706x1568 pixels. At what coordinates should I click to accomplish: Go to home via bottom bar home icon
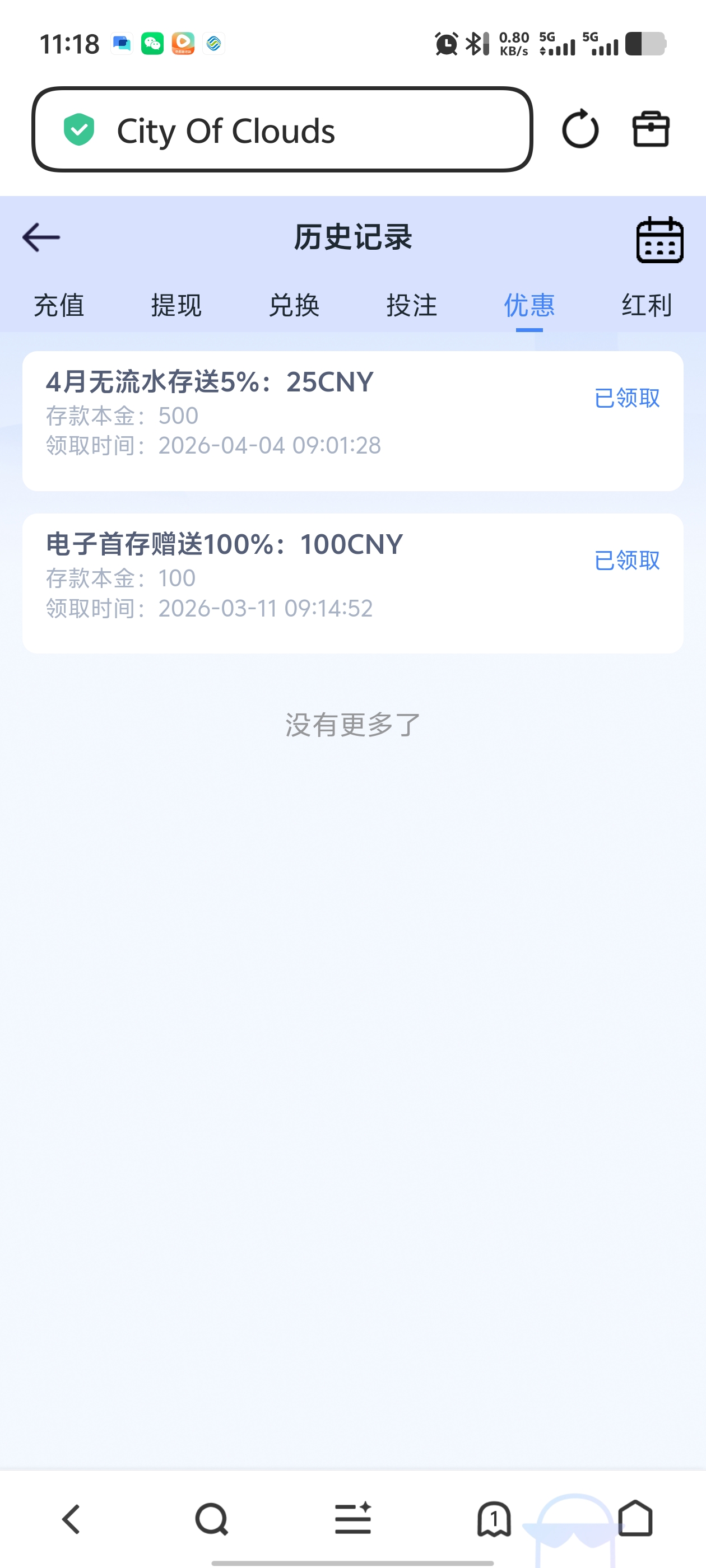(635, 1518)
